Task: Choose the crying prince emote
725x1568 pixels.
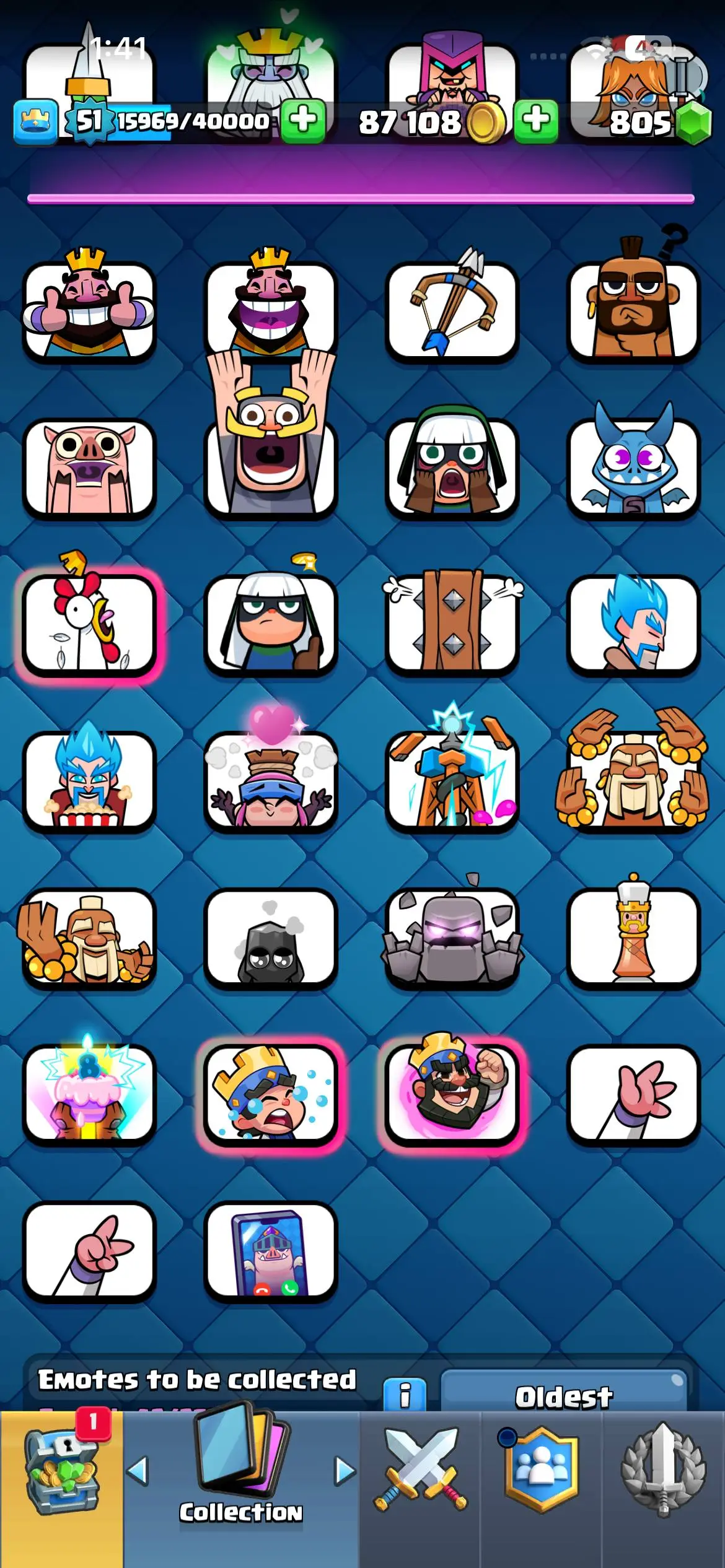Action: click(271, 1092)
